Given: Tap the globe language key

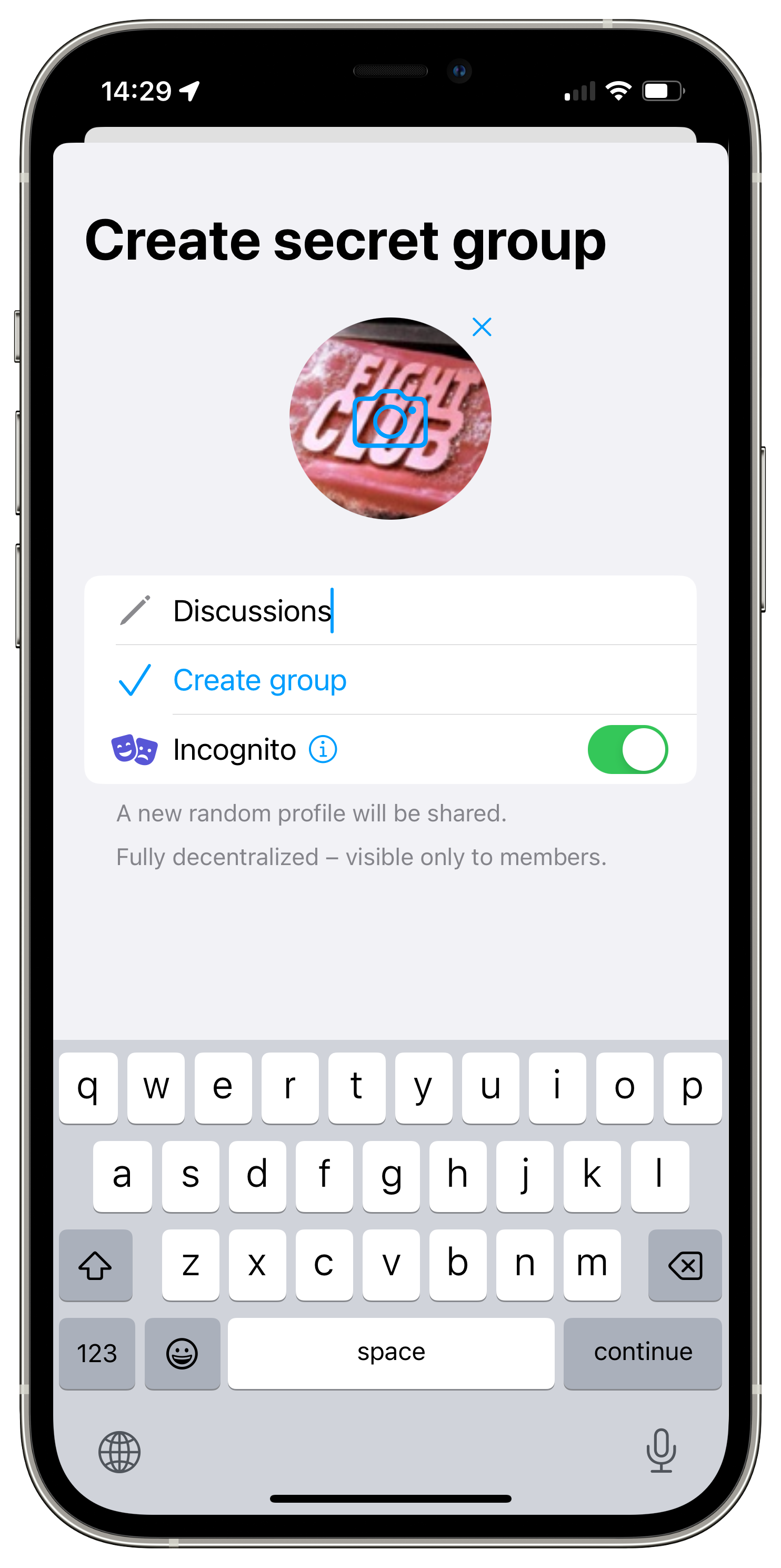Looking at the screenshot, I should 119,1452.
